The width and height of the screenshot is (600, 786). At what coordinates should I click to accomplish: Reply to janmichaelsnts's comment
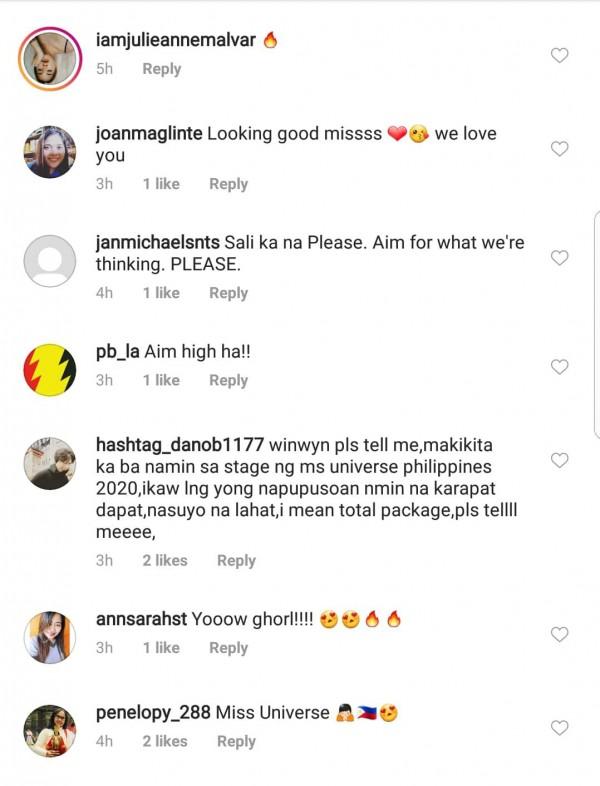pos(228,293)
